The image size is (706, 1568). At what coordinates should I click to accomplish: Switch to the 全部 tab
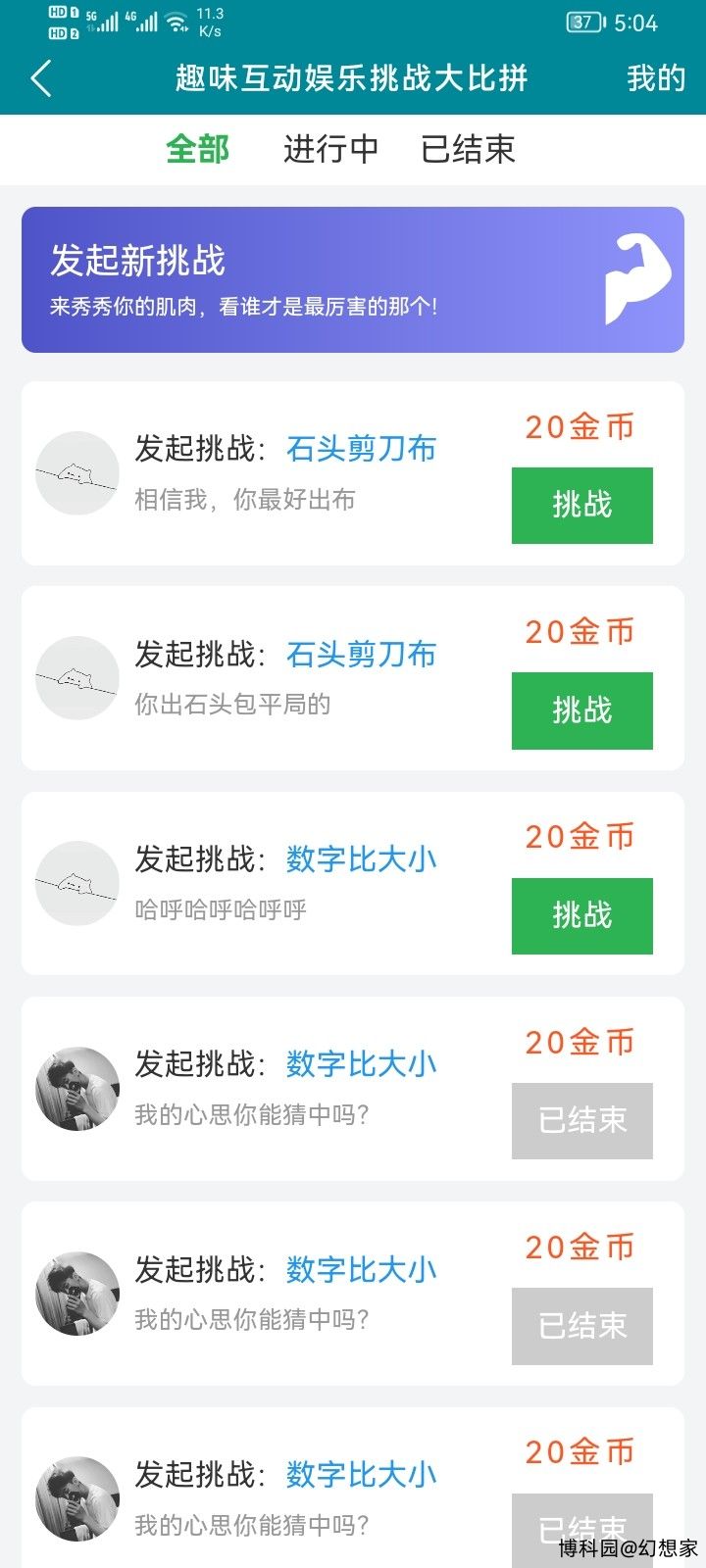pos(197,149)
